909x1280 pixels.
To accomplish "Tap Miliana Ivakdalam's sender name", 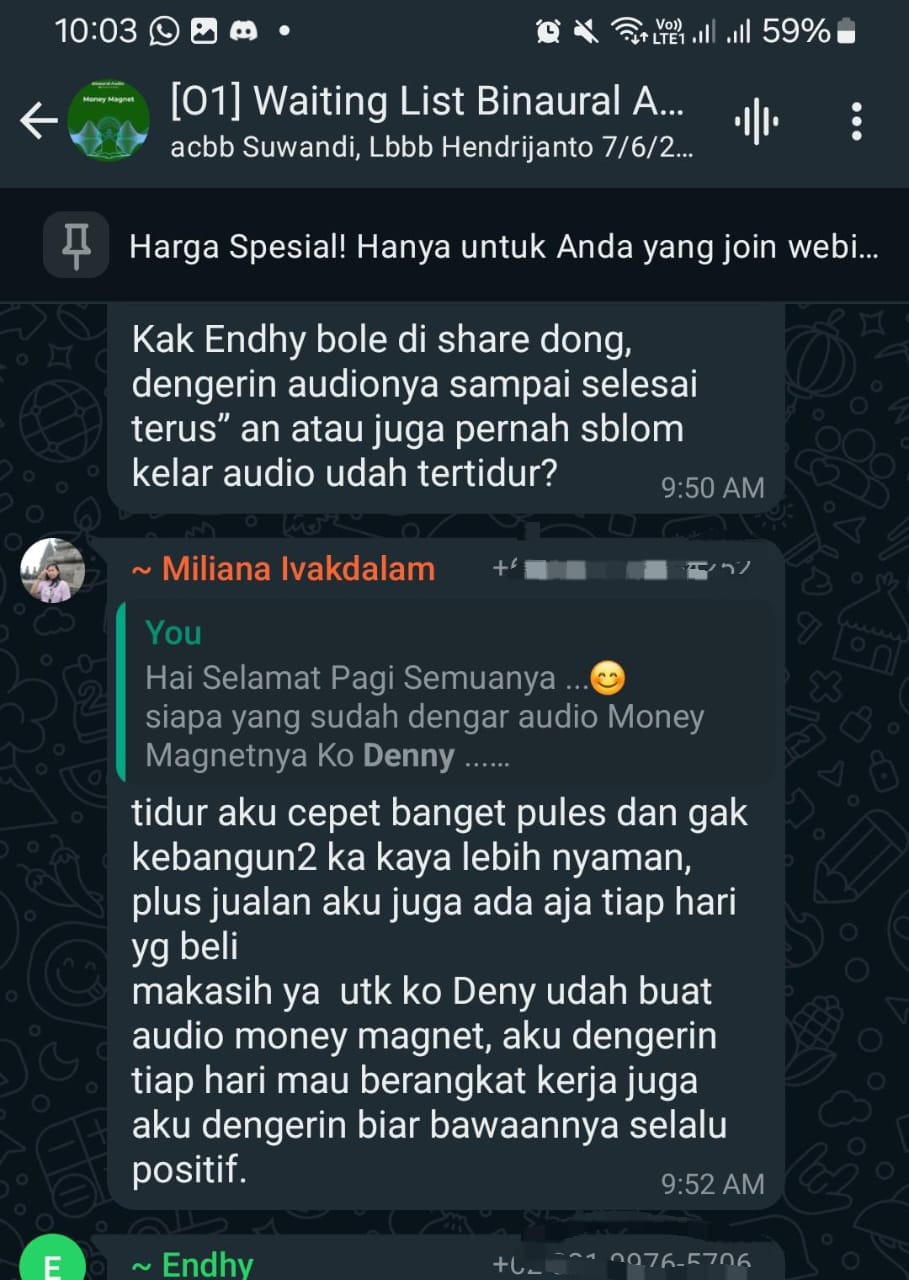I will (283, 570).
